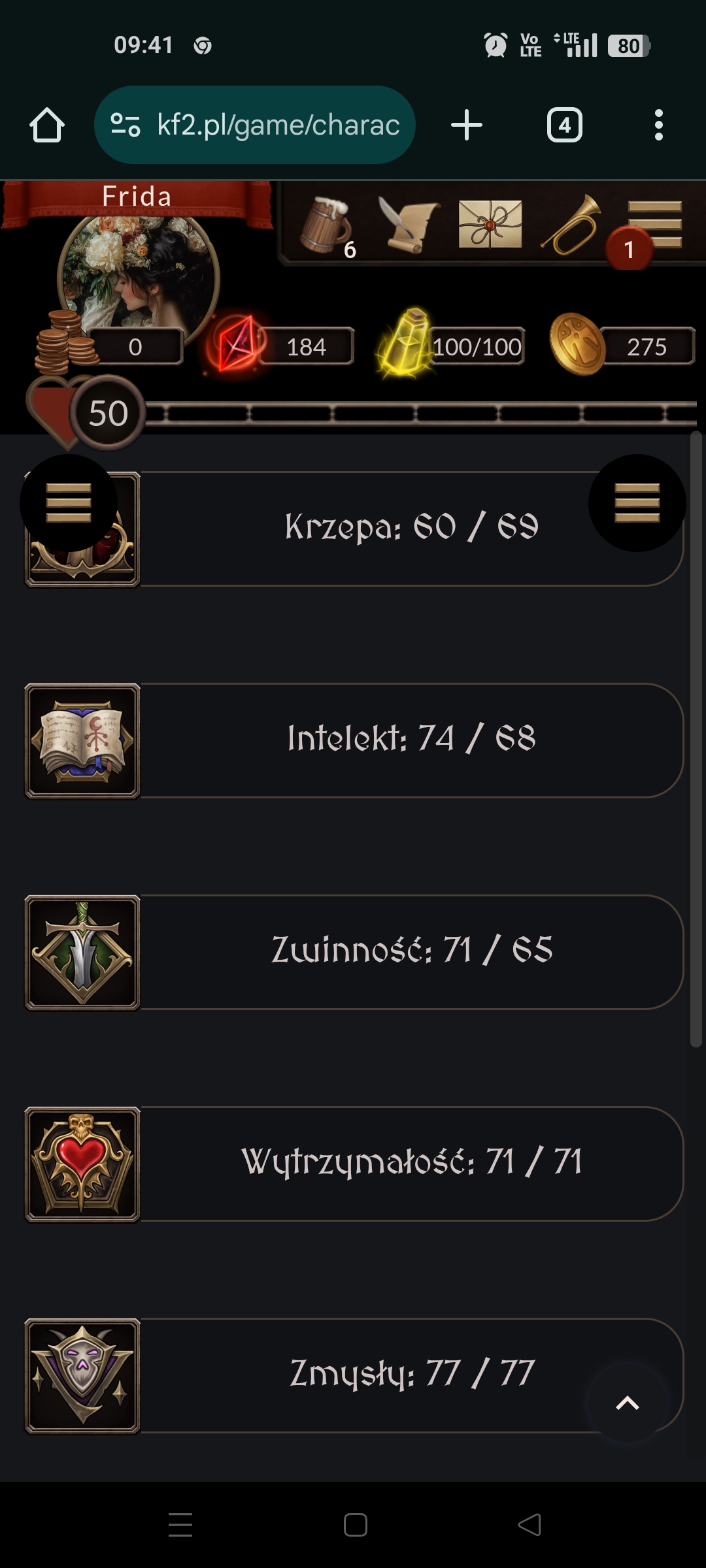Open the top game menu with badge

654,225
